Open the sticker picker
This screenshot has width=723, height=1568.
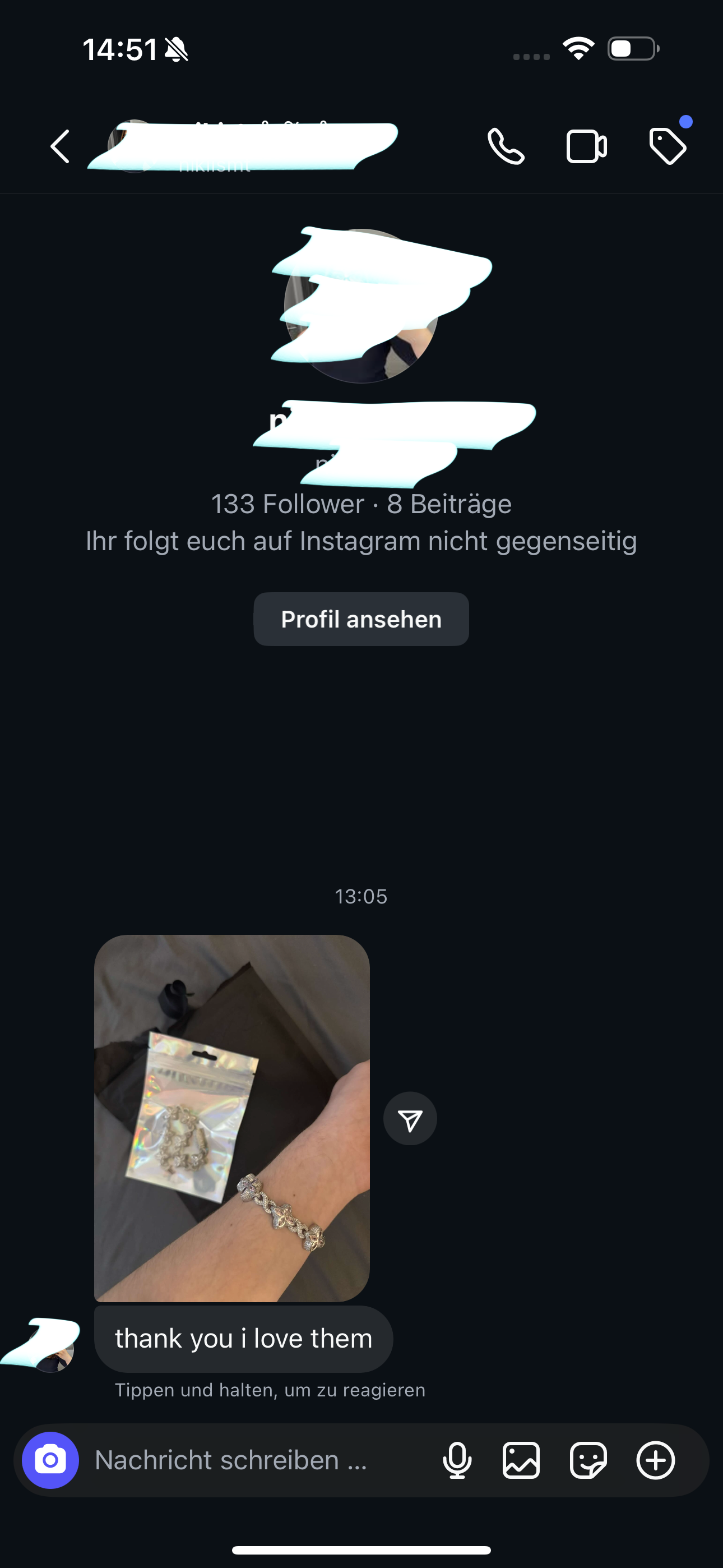(588, 1460)
